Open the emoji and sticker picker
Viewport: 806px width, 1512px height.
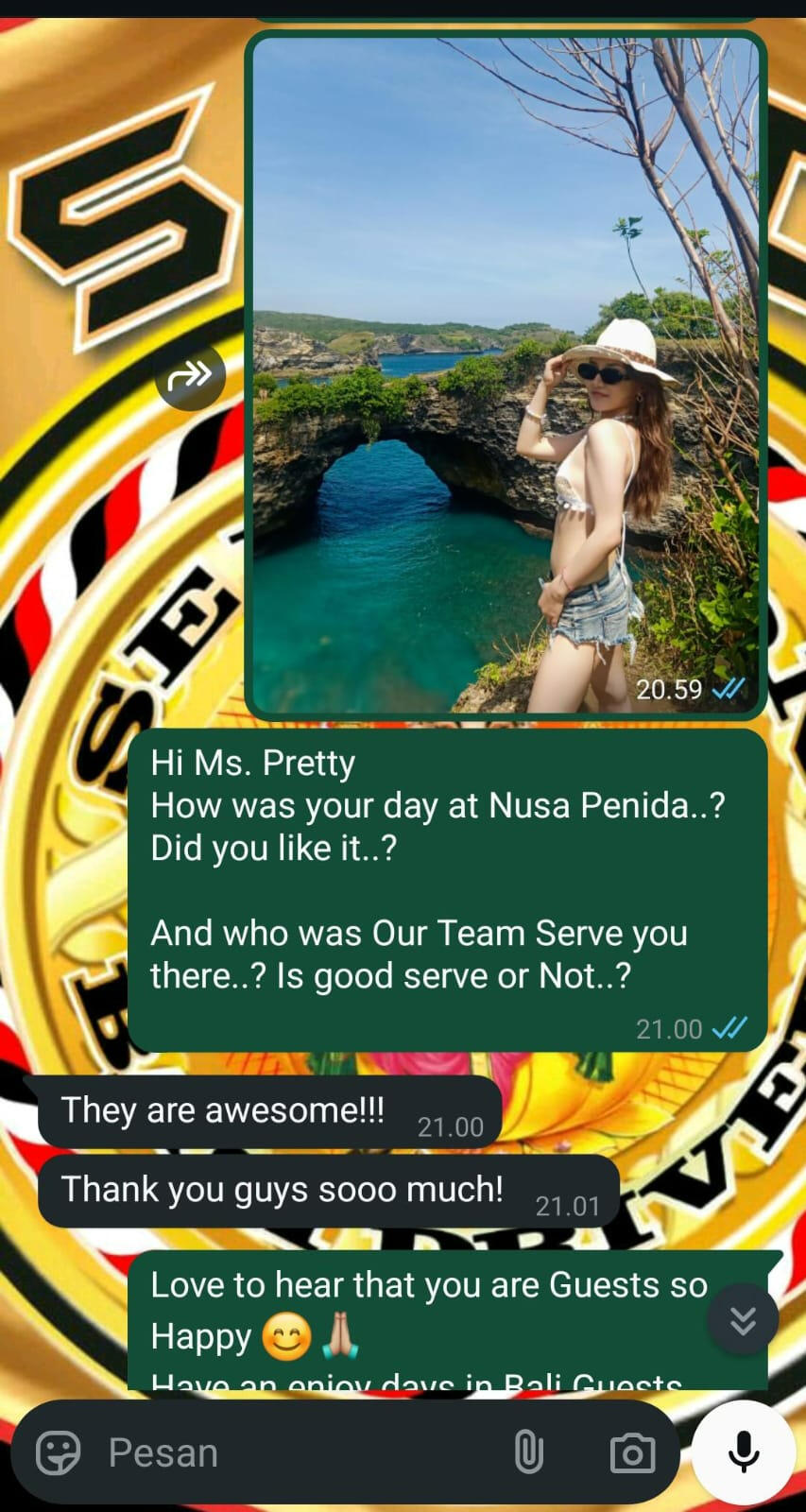click(58, 1452)
